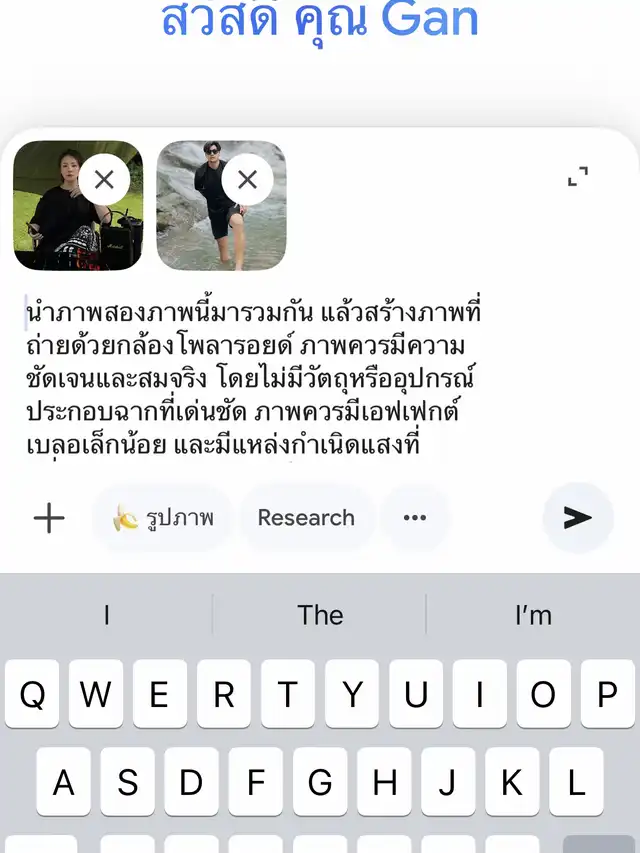Insert the keyboard suggestion "I'm"
Viewport: 640px width, 853px height.
(533, 615)
